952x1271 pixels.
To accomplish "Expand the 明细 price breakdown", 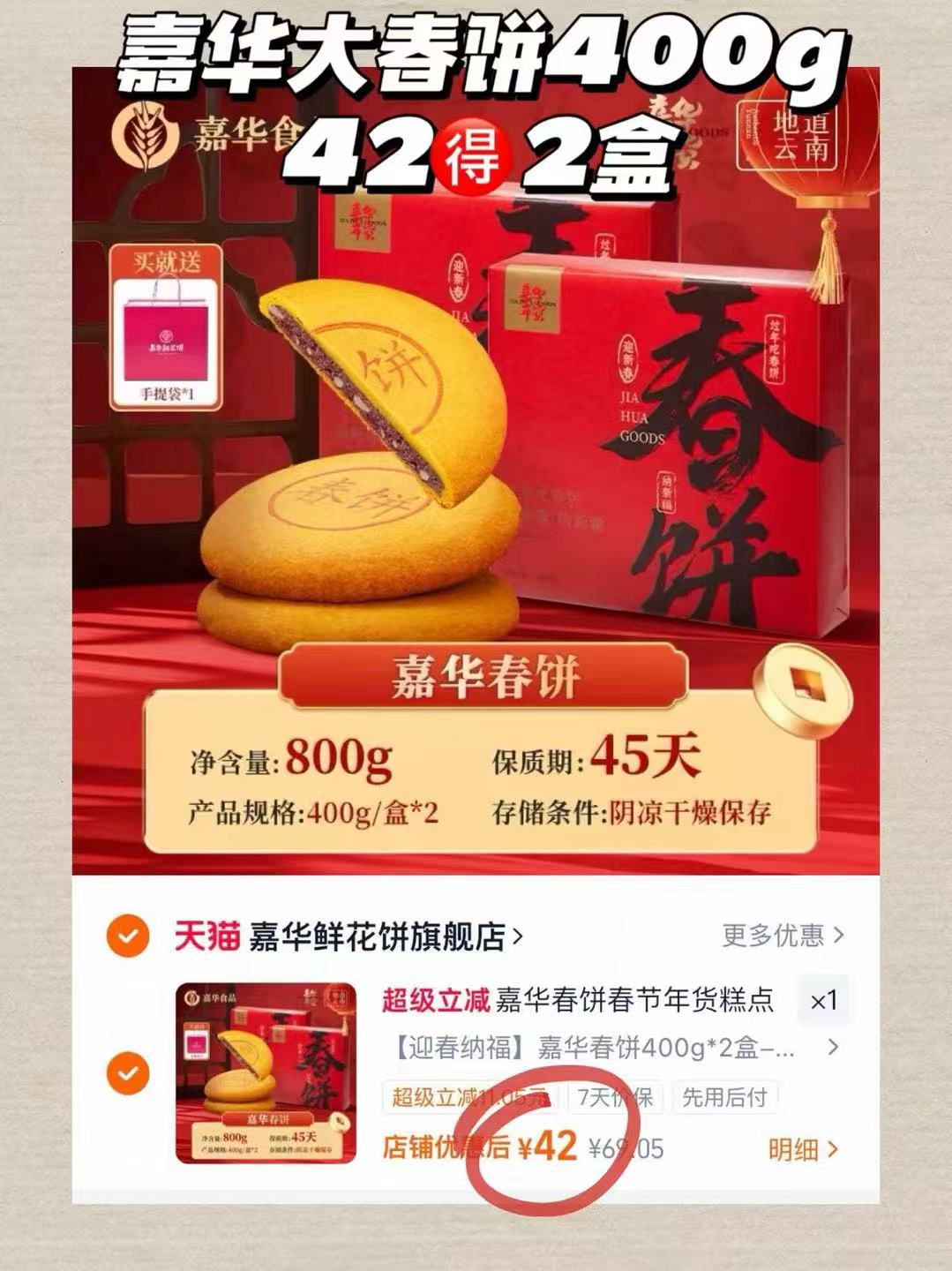I will coord(800,1147).
